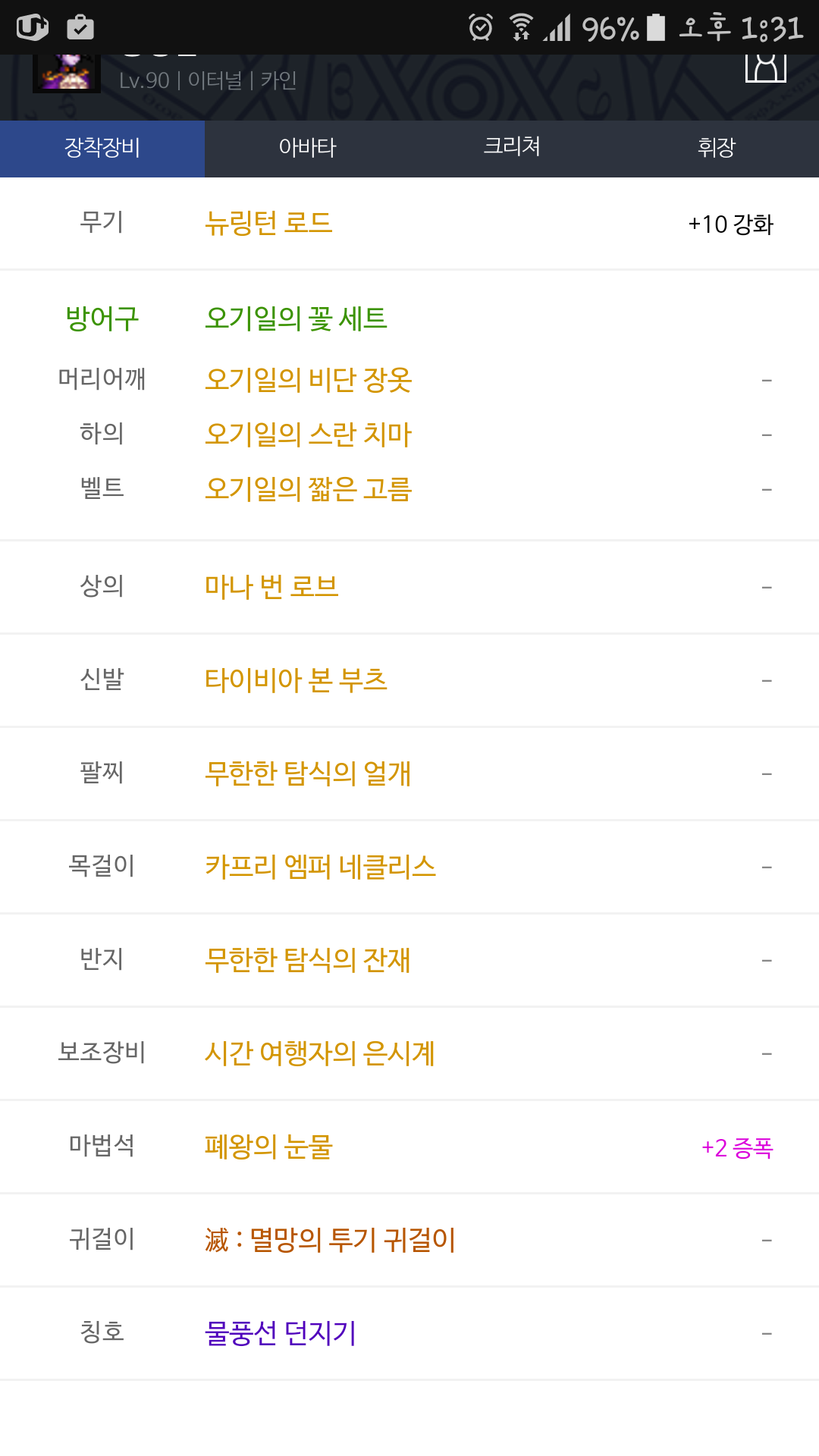
Task: Open the 오기일의 꽃 세트 set
Action: [x=296, y=318]
